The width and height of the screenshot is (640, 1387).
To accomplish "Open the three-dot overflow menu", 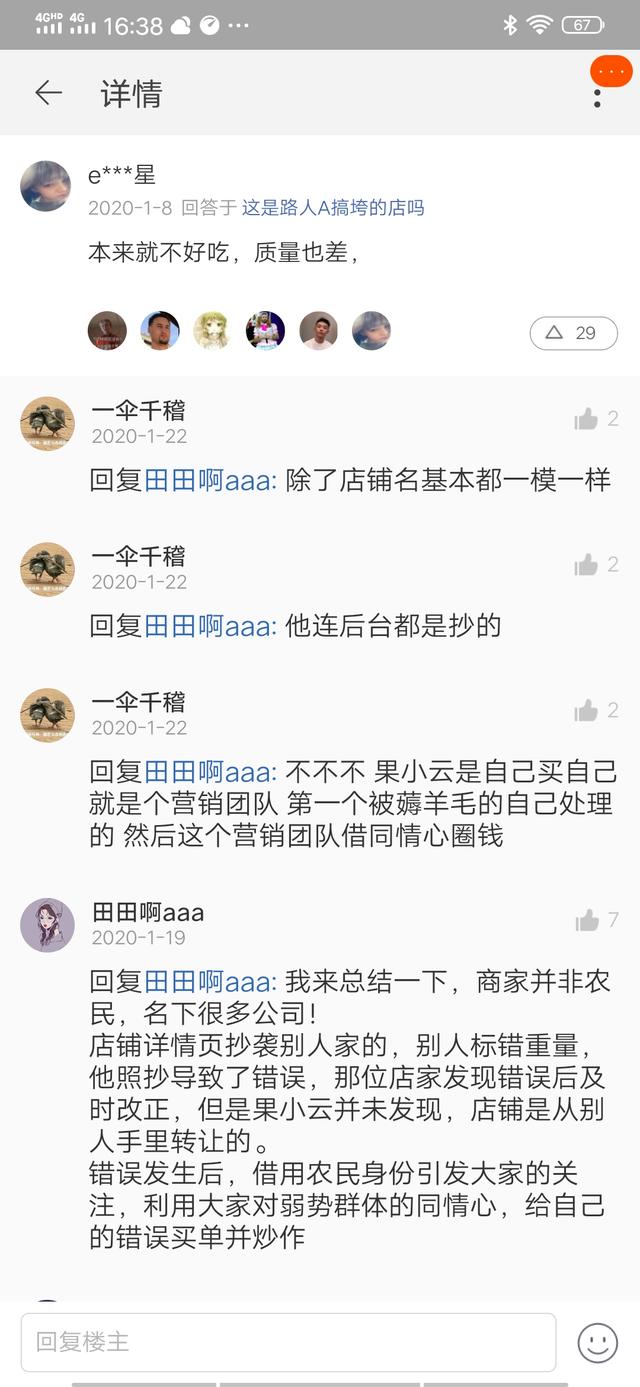I will point(597,98).
